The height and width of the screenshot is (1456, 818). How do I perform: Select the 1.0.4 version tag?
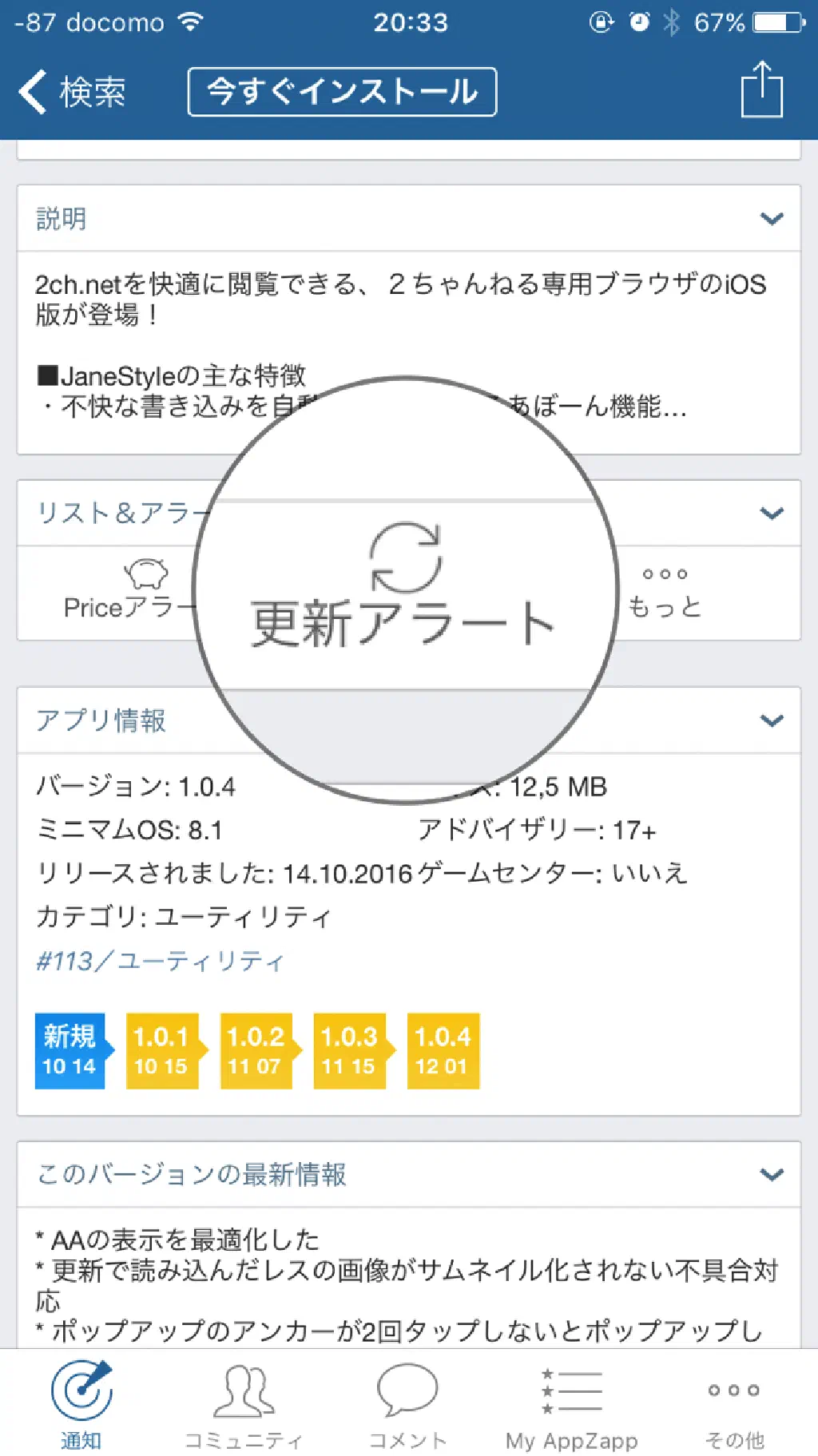click(443, 1050)
